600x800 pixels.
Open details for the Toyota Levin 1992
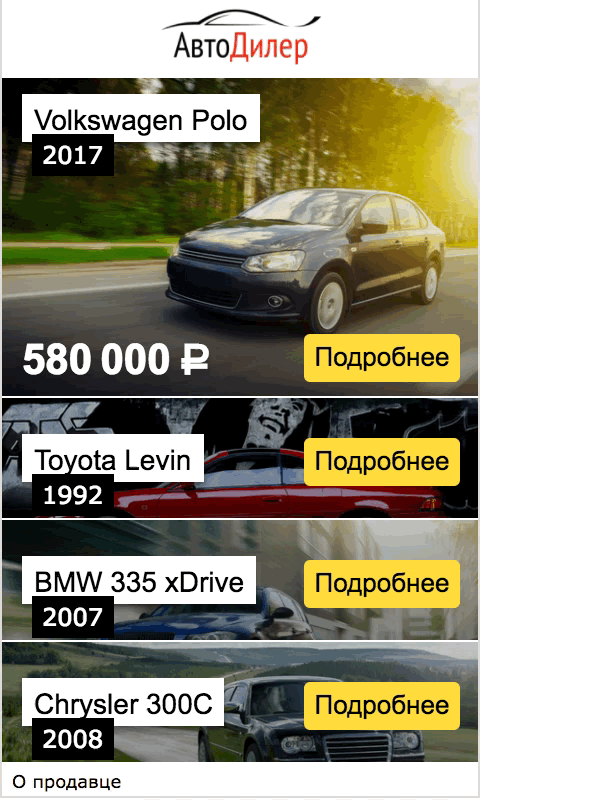(381, 461)
